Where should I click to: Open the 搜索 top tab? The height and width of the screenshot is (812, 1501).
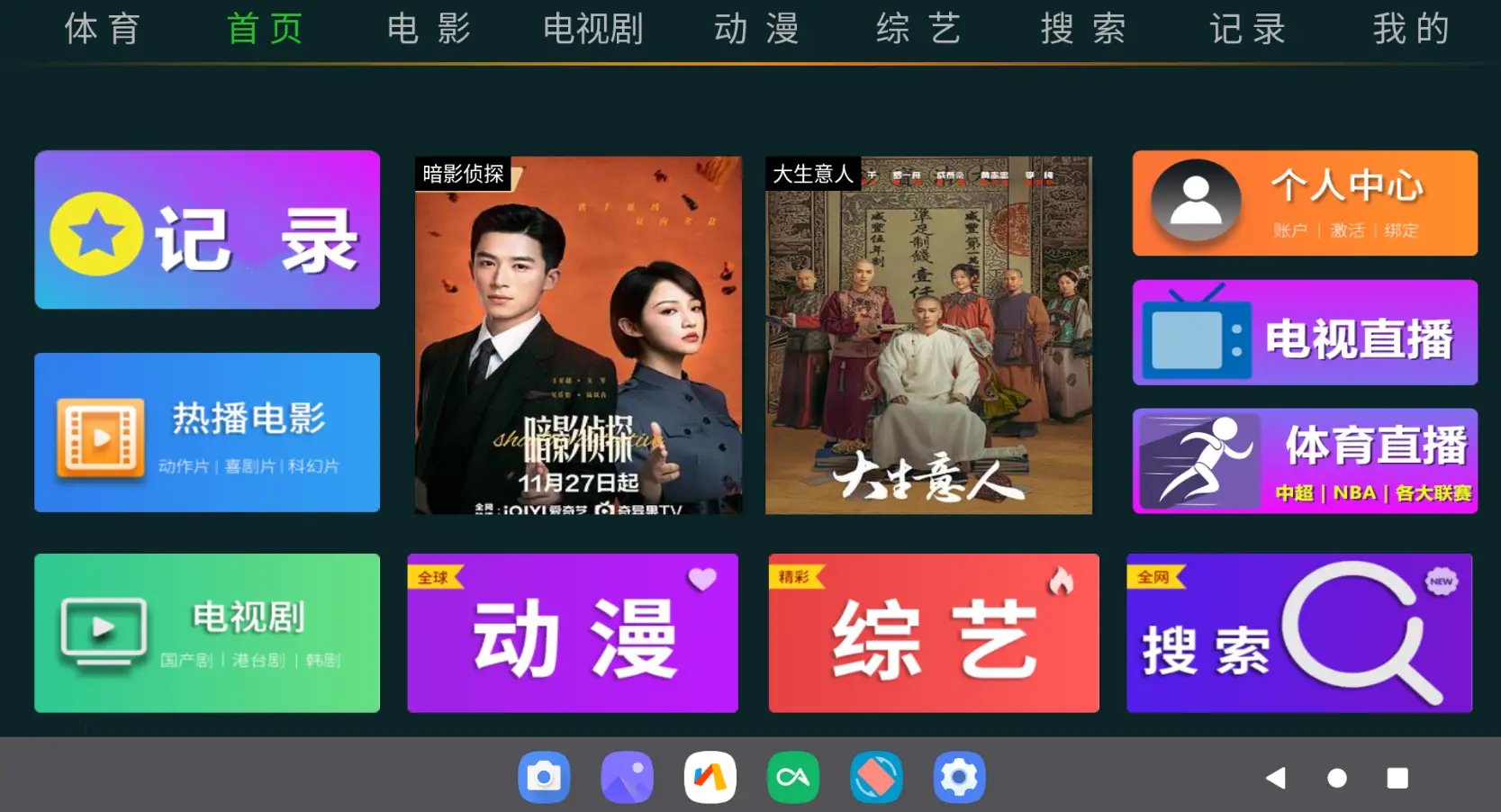click(x=1083, y=29)
